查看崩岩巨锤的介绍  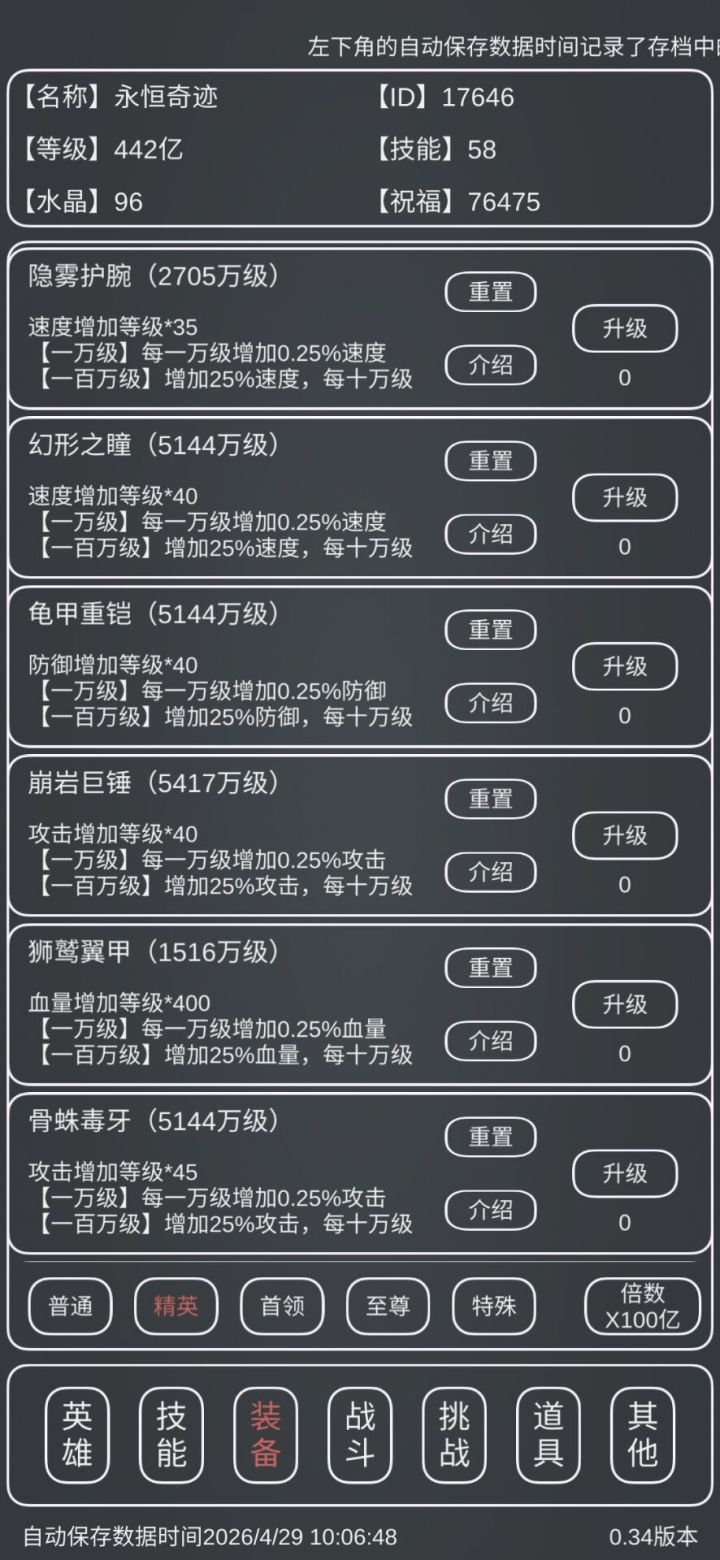tap(491, 871)
